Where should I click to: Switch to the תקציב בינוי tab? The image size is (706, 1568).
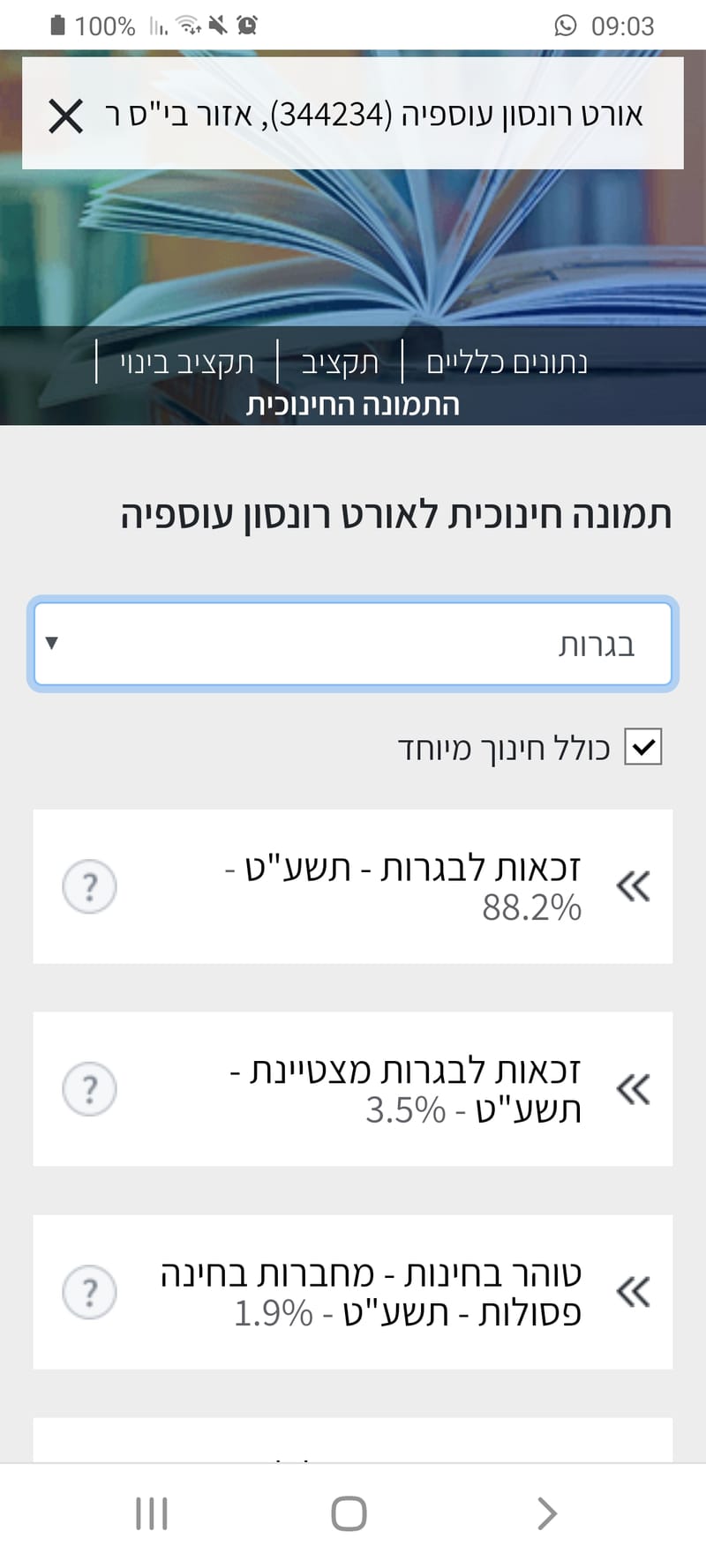(186, 362)
